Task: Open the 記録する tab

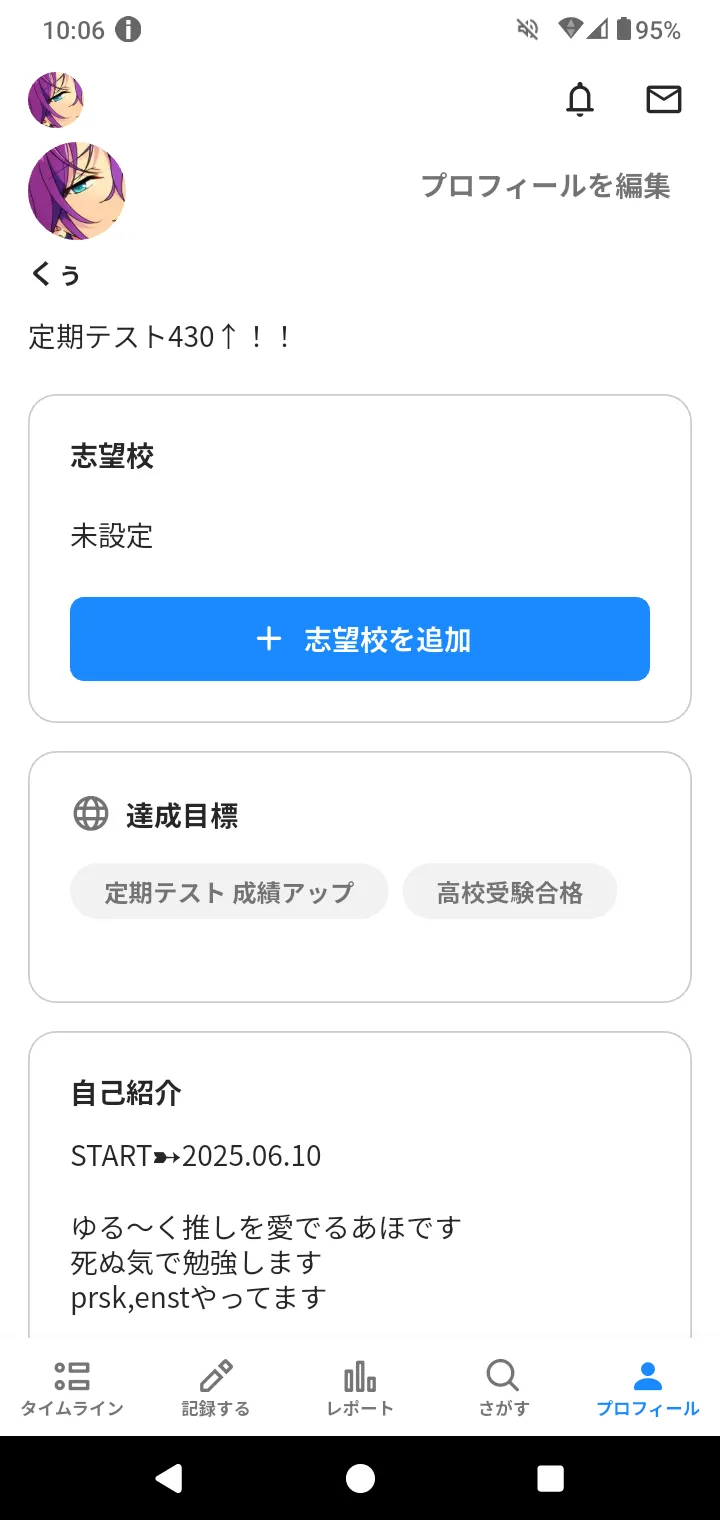Action: (216, 1388)
